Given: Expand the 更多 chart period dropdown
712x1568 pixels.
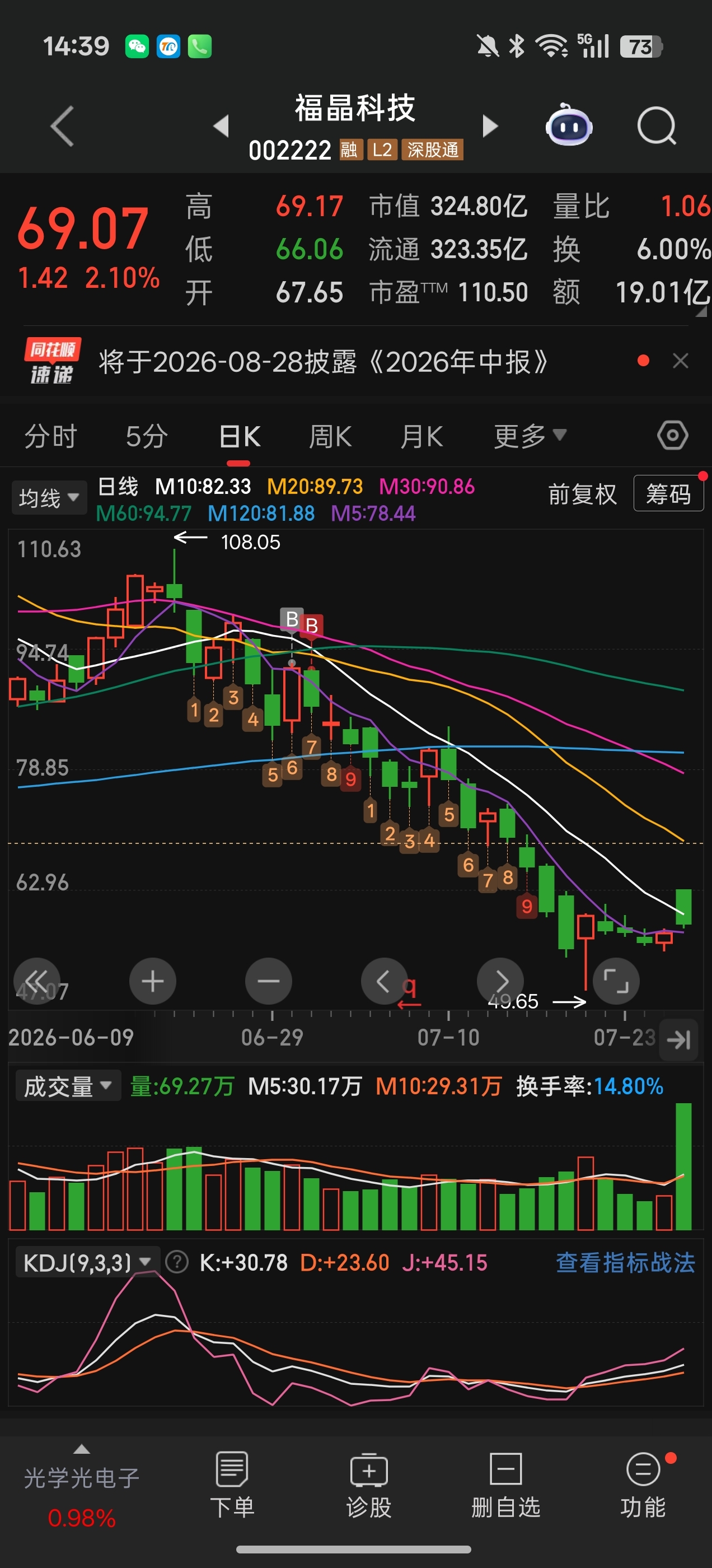Looking at the screenshot, I should (530, 436).
